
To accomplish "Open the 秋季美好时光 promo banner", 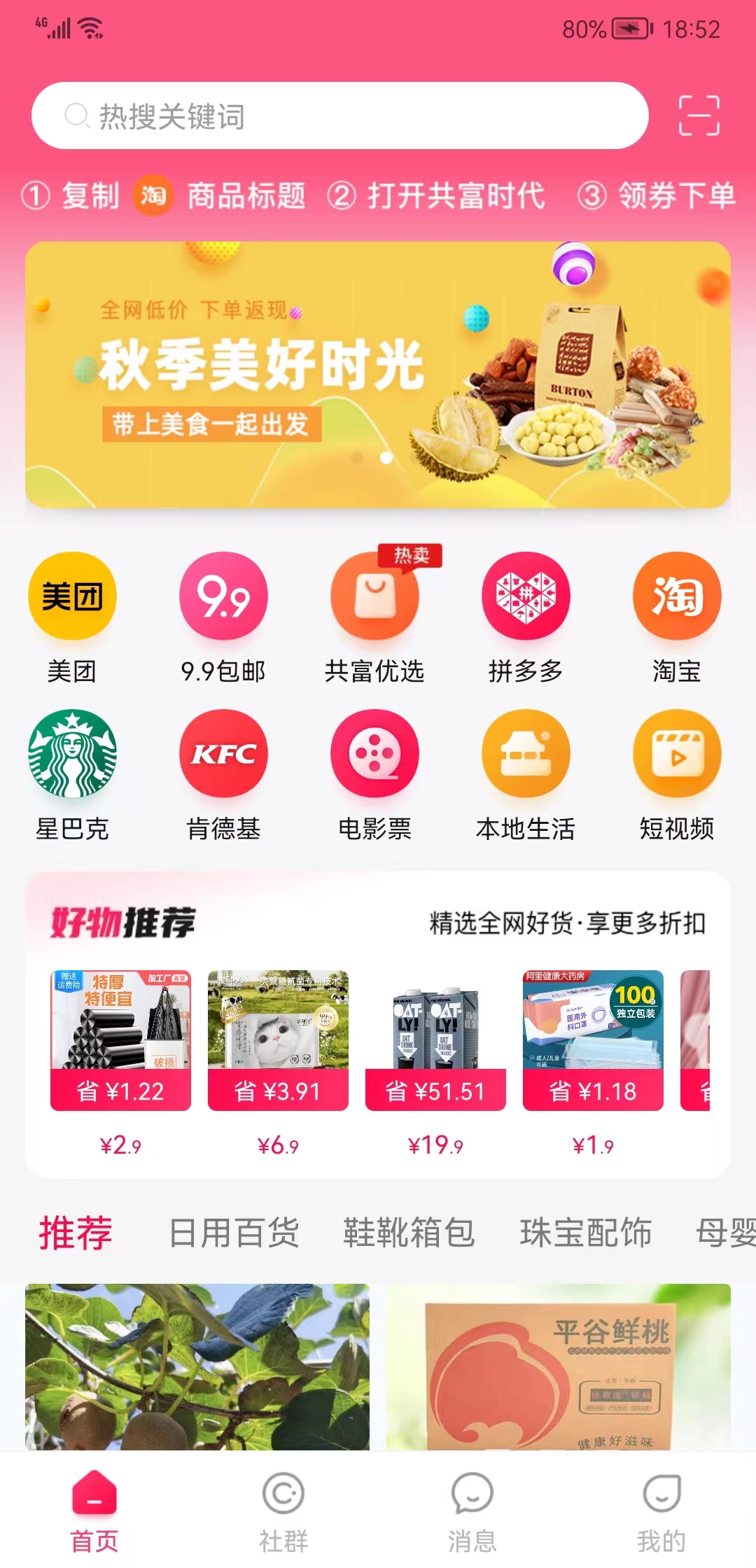I will coord(378,374).
